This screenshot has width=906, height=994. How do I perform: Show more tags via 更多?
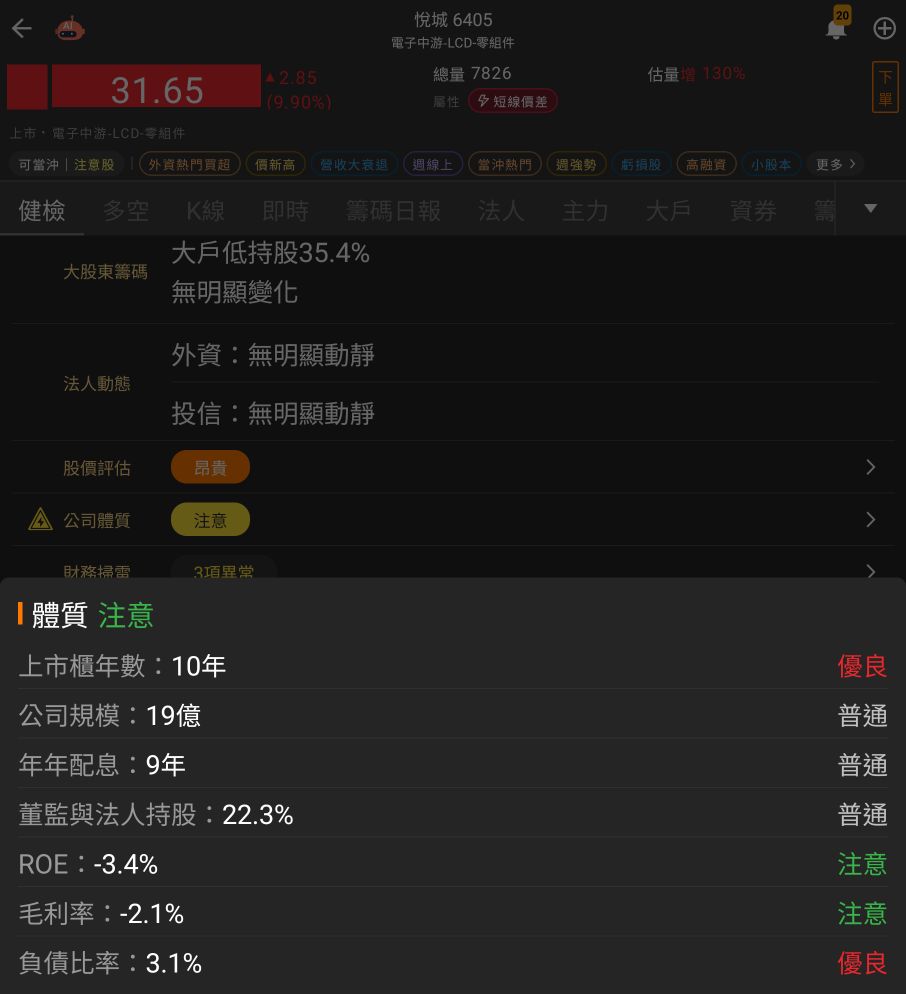(x=836, y=164)
